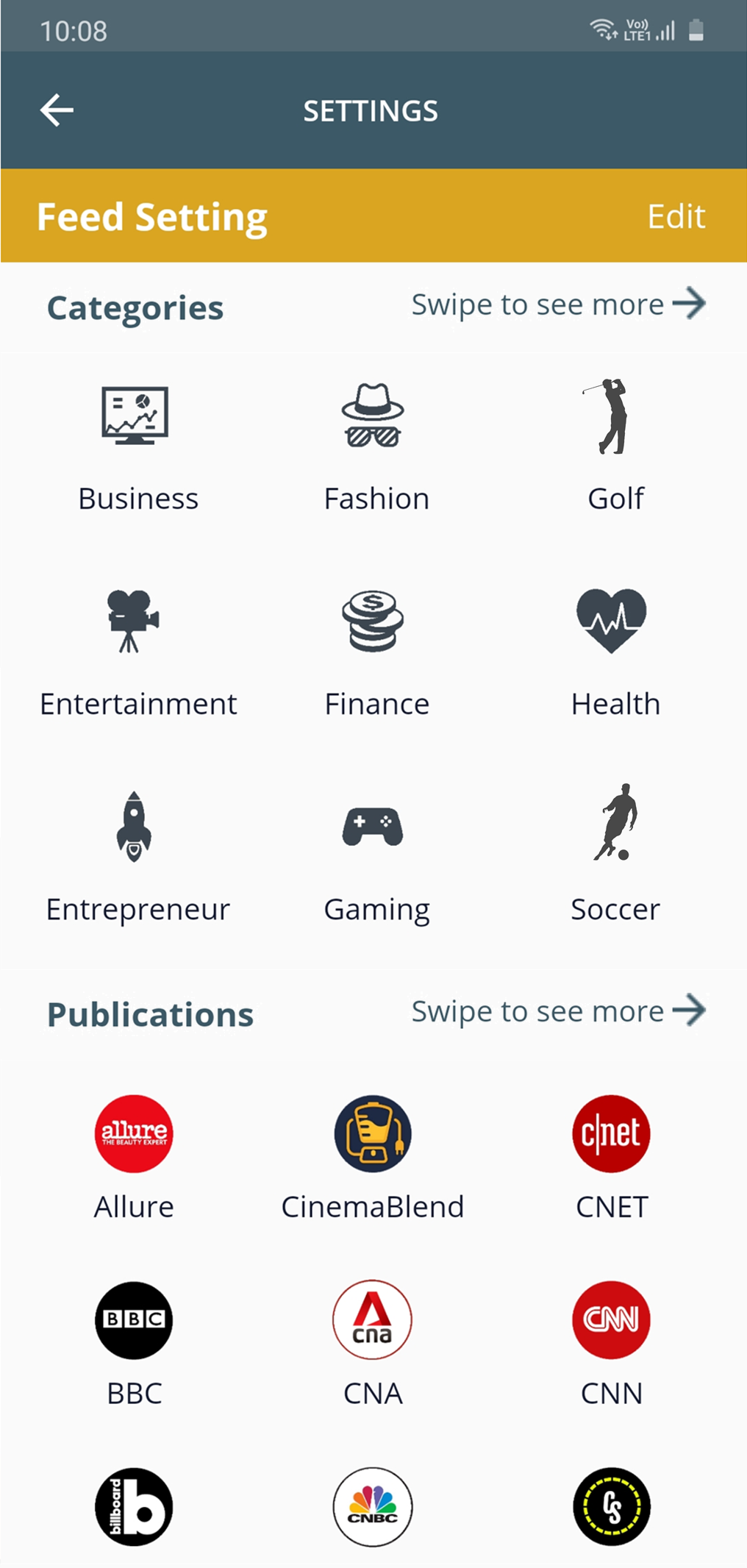The image size is (747, 1568).
Task: Tap the Soccer category
Action: click(x=615, y=855)
